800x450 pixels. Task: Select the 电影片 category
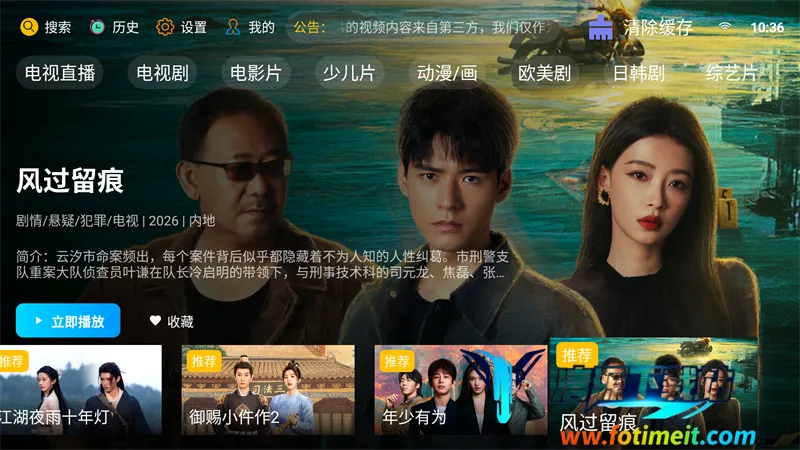tap(255, 73)
